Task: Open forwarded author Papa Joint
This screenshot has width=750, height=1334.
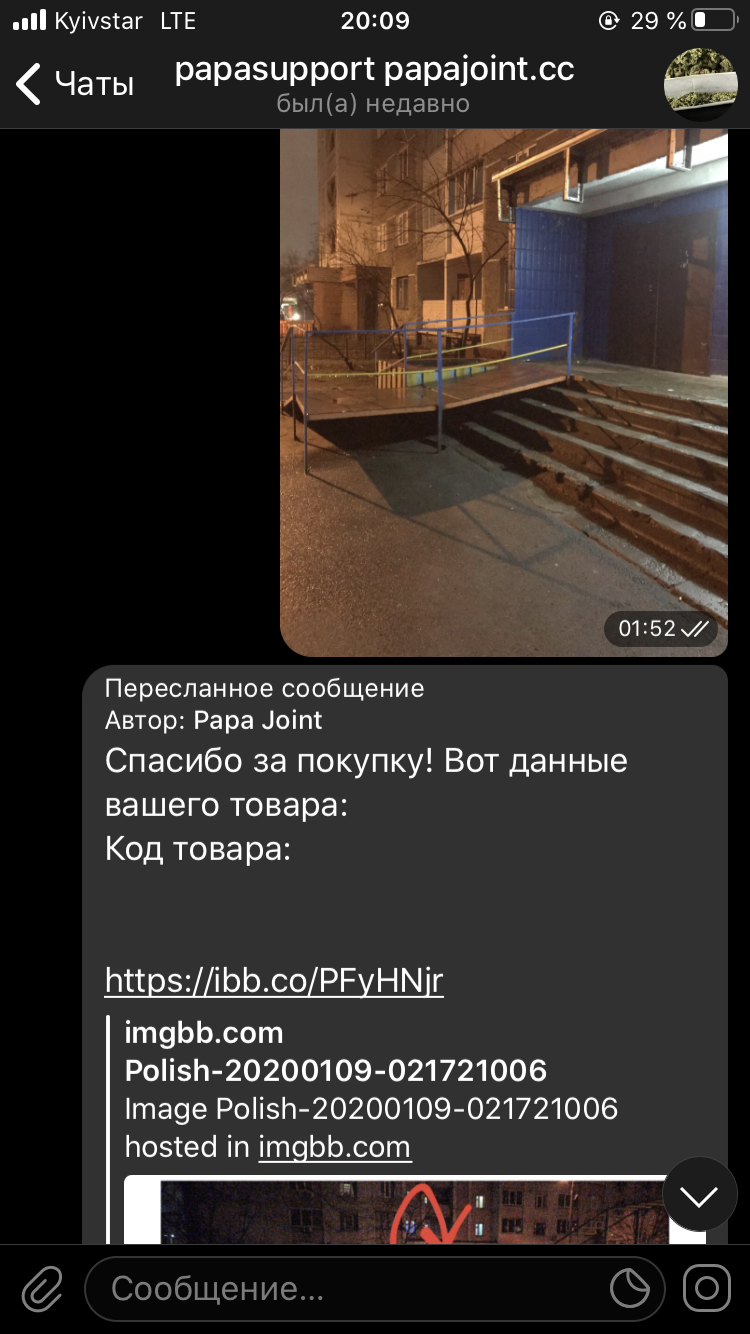Action: (x=258, y=720)
